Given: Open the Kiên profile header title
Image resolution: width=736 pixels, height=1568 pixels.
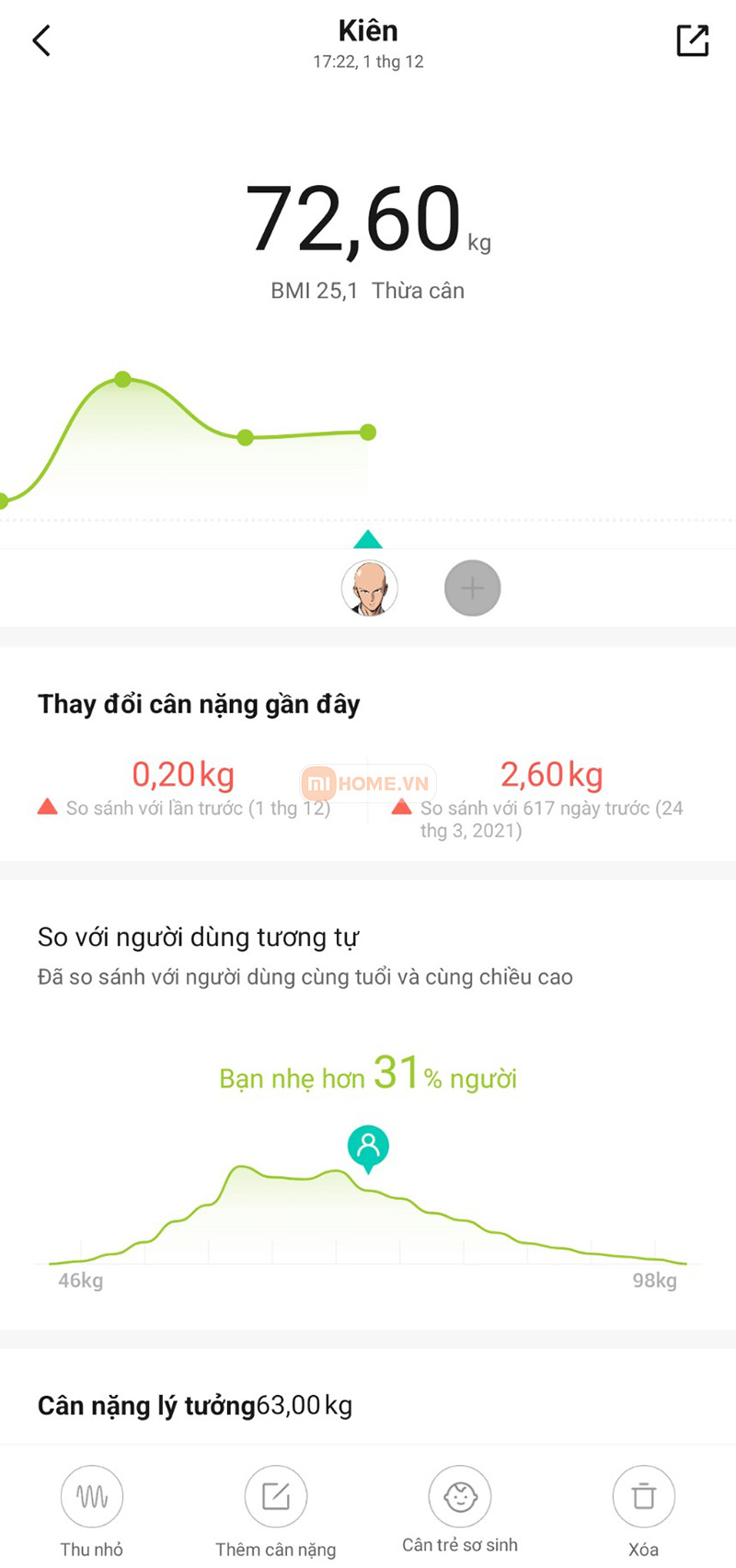Looking at the screenshot, I should 368,30.
